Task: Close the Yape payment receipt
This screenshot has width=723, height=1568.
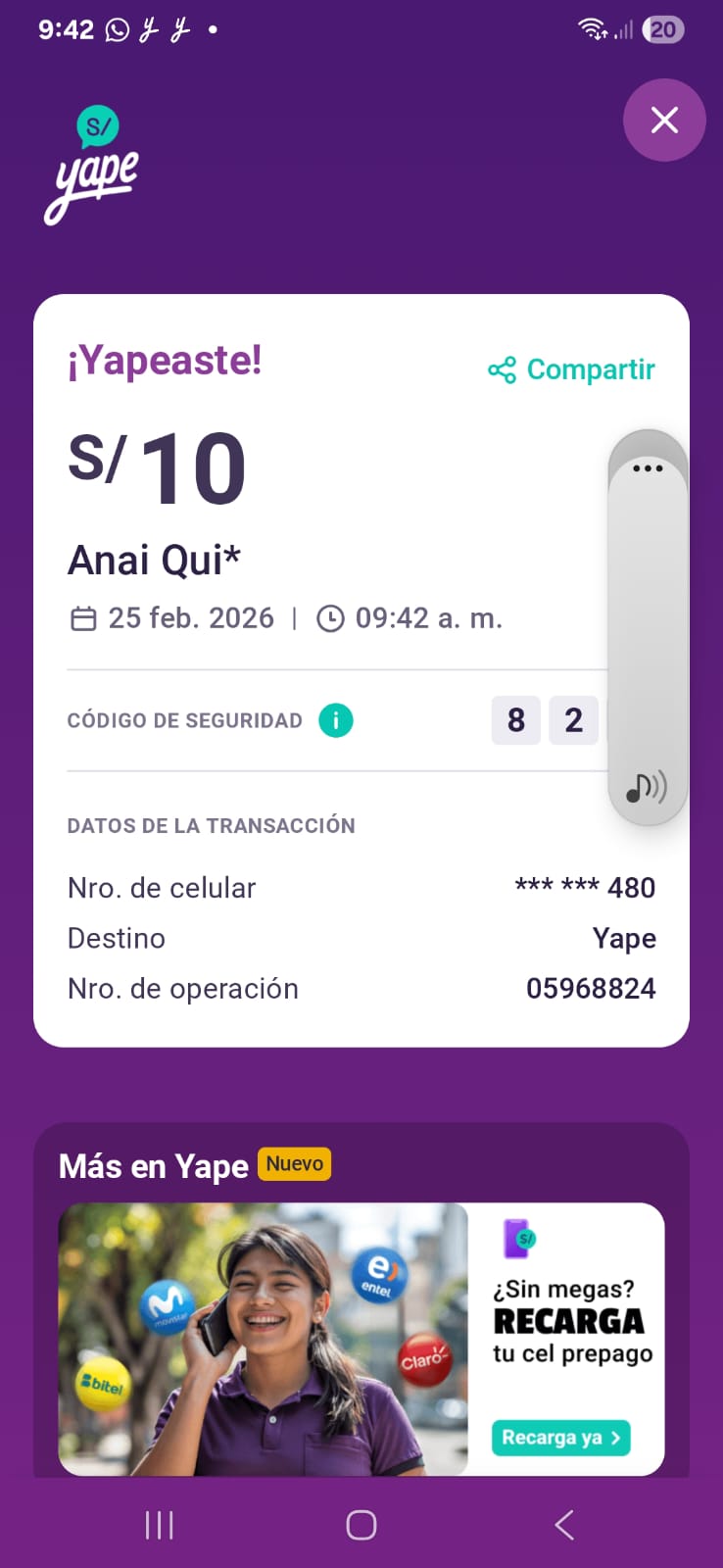Action: click(x=664, y=121)
